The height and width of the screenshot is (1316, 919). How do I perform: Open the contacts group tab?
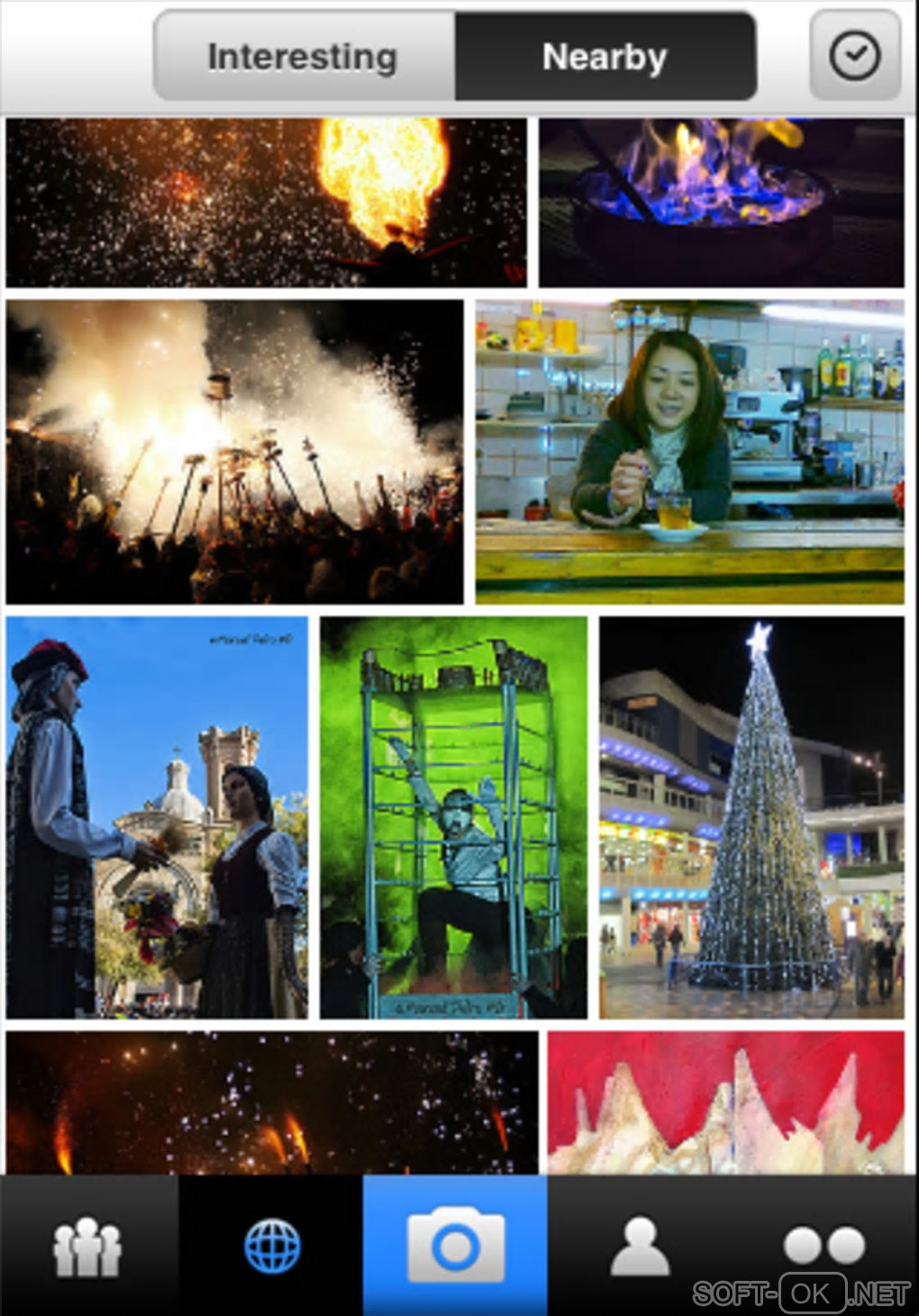(x=87, y=1246)
